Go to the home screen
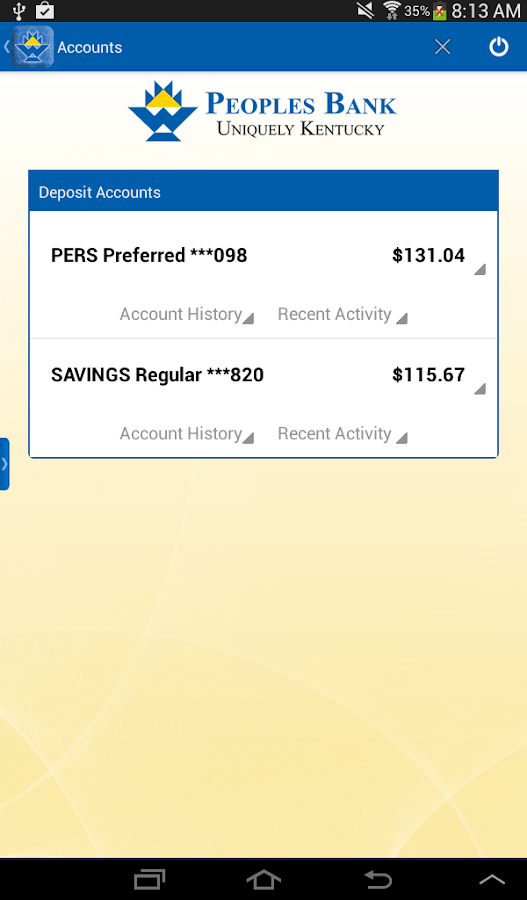Image resolution: width=527 pixels, height=900 pixels. pos(264,879)
